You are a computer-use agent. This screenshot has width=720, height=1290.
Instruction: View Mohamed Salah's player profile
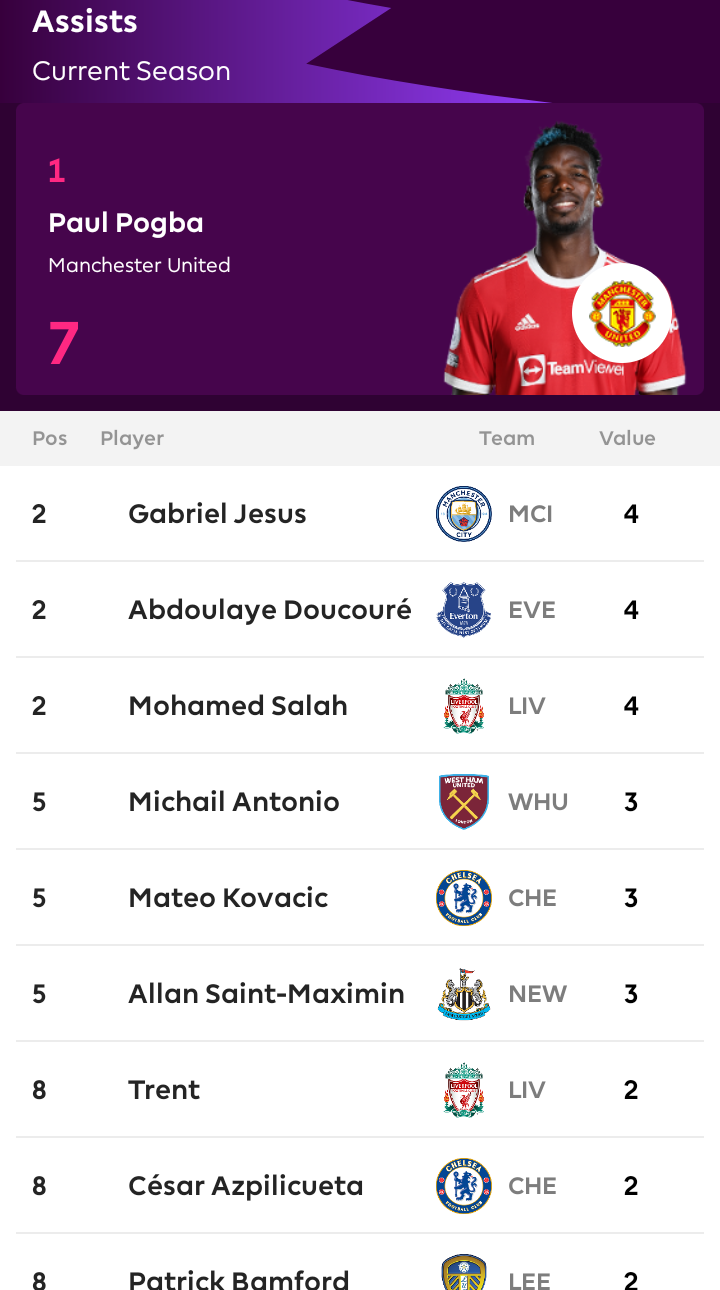[x=360, y=706]
